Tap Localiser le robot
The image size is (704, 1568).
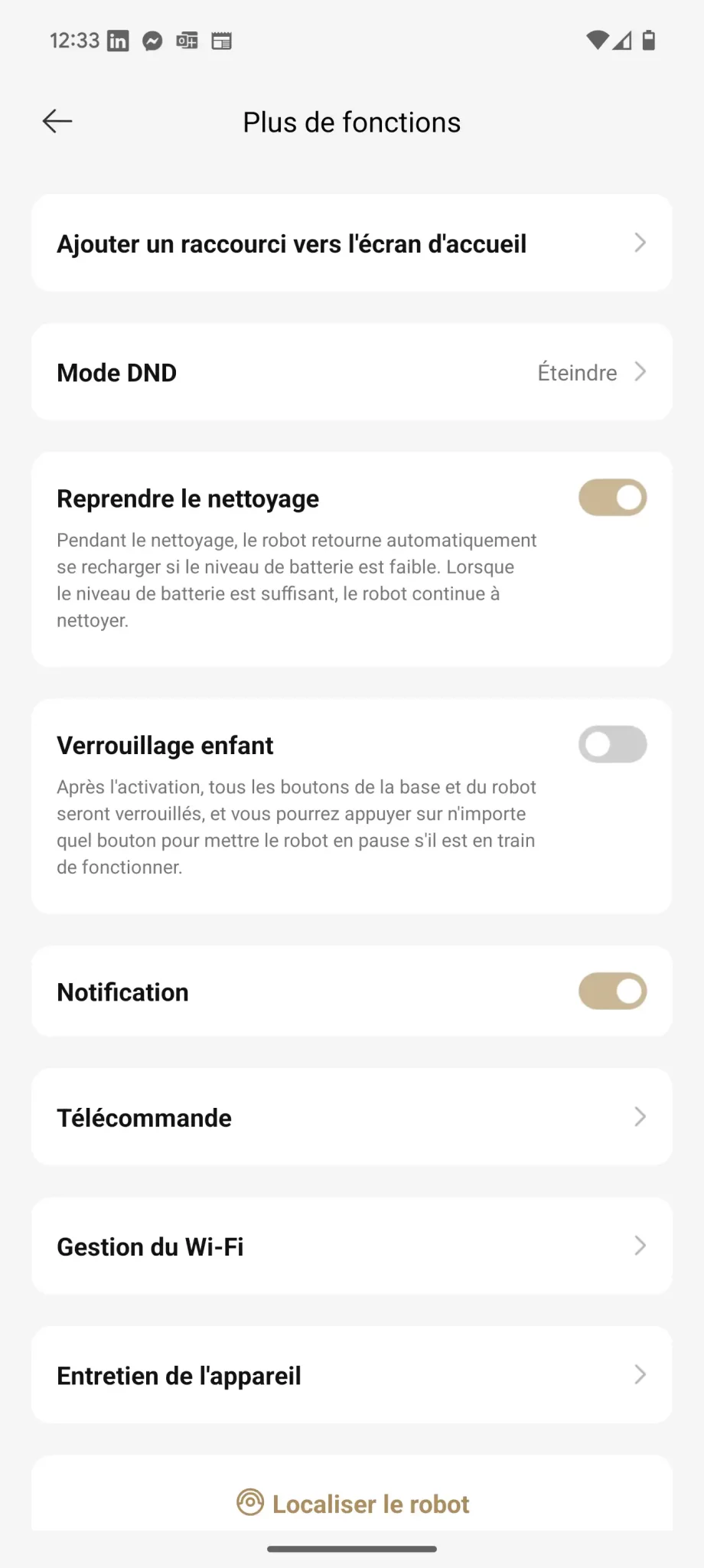click(x=353, y=1504)
